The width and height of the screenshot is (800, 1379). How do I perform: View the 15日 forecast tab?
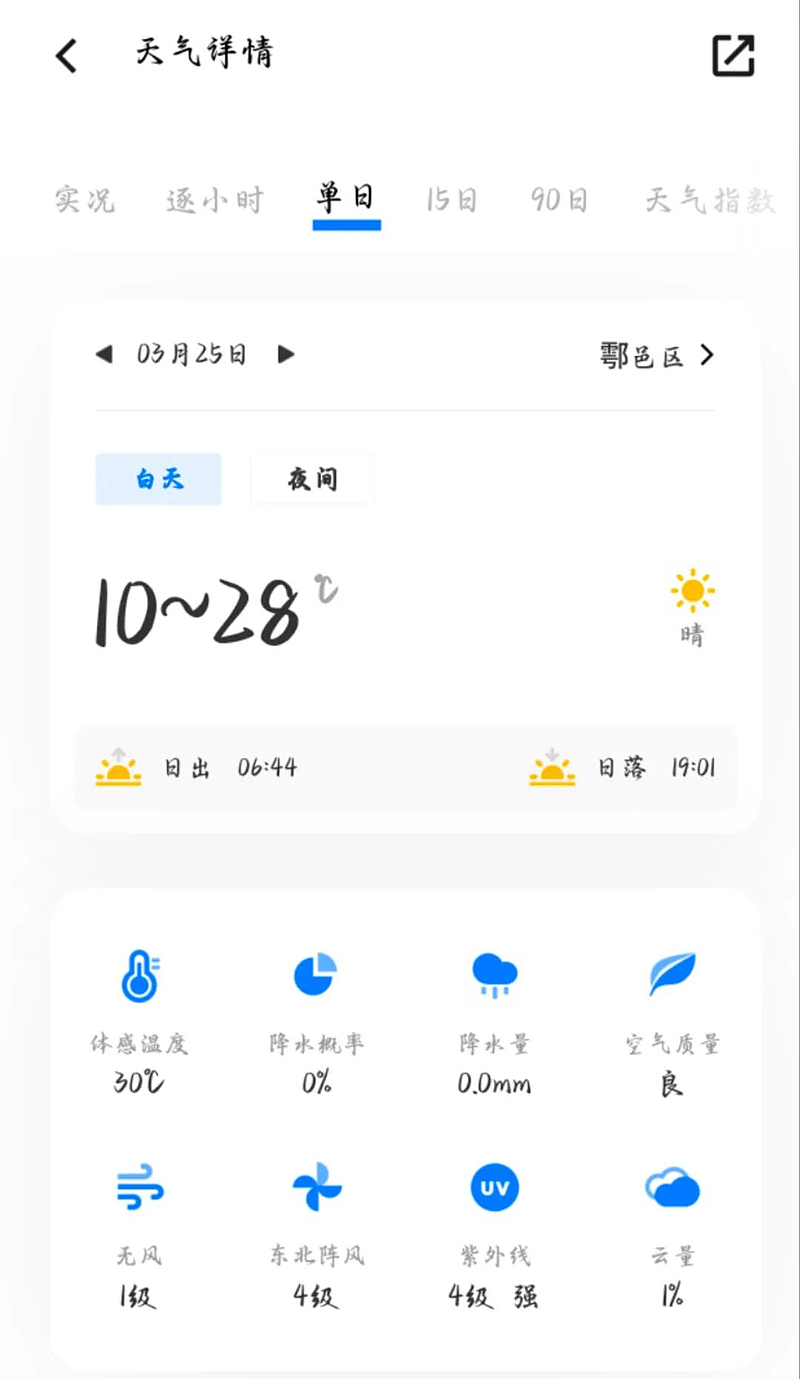[451, 200]
